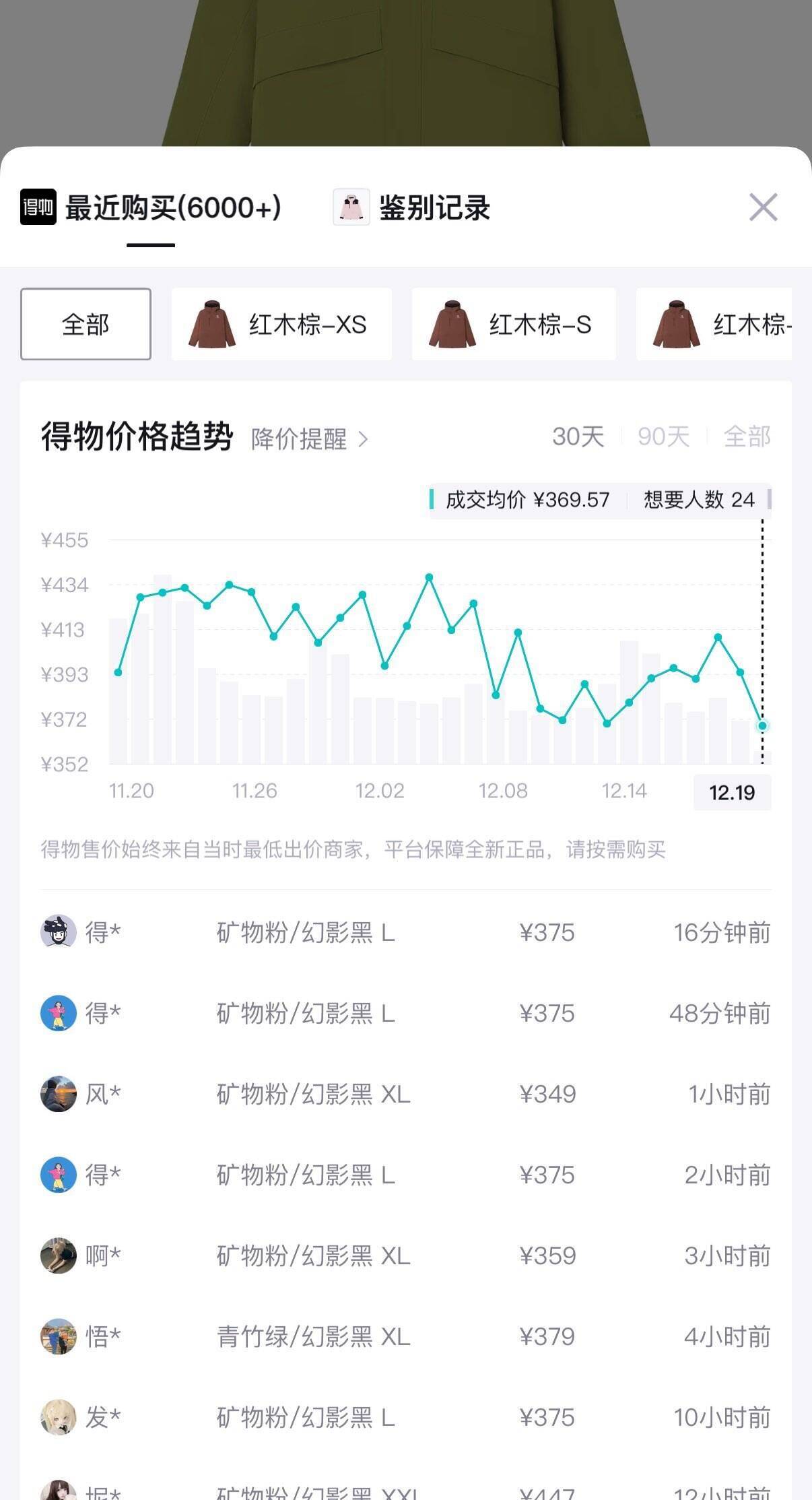Open 降价提醒 price drop alert
Viewport: 812px width, 1500px height.
pyautogui.click(x=309, y=439)
